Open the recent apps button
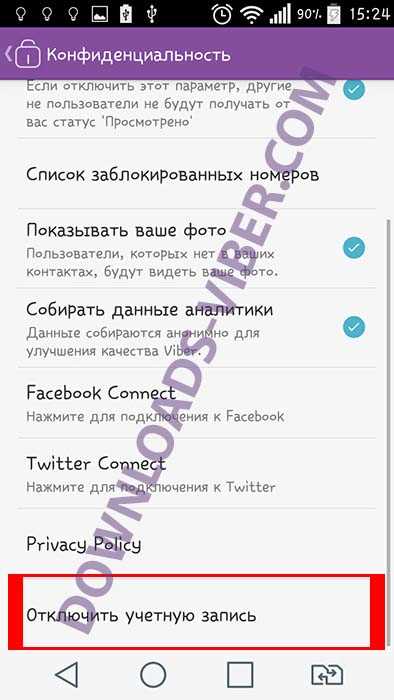Viewport: 394px width, 700px height. pyautogui.click(x=240, y=674)
